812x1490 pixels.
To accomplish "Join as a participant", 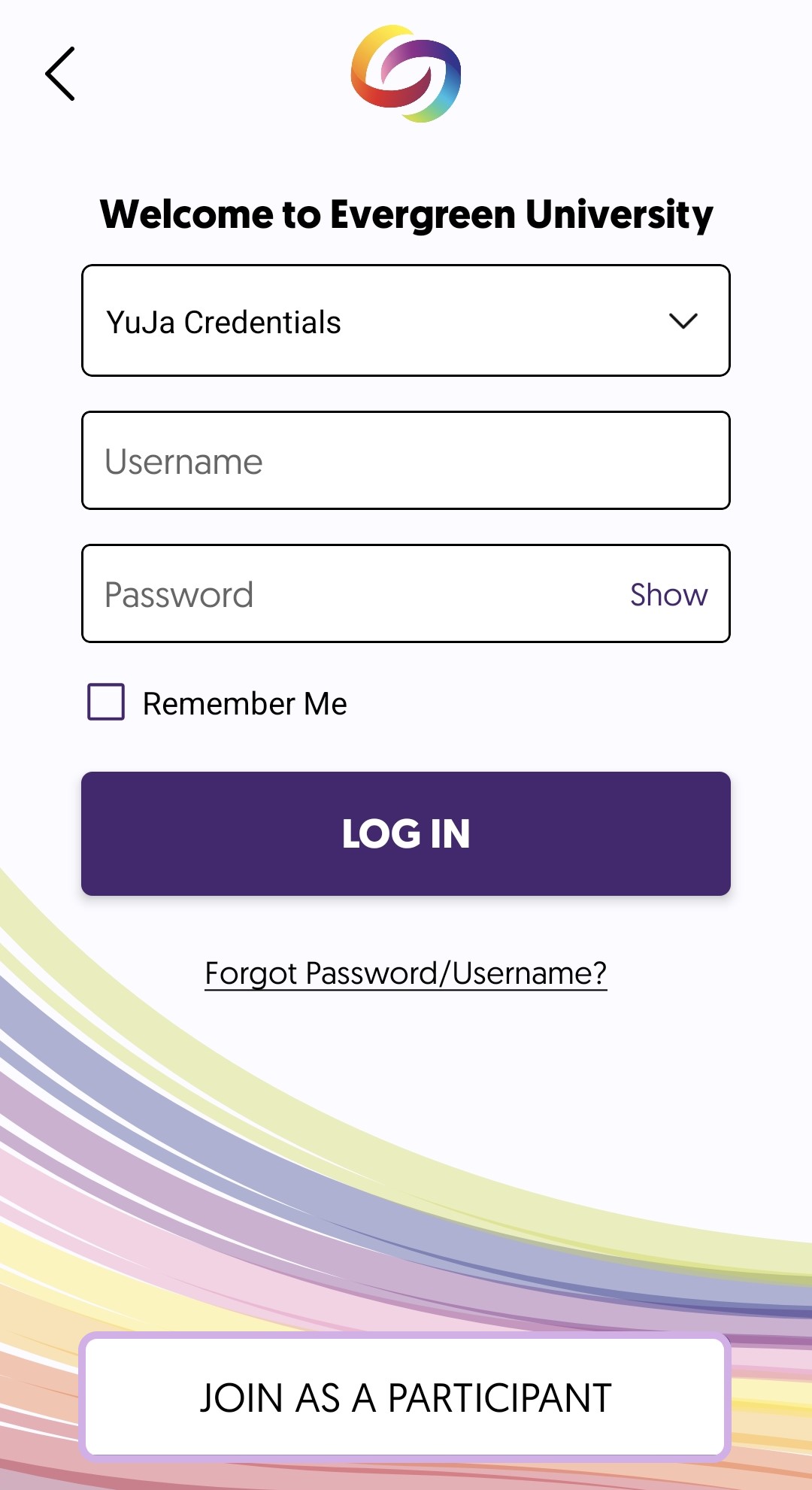I will 405,1397.
